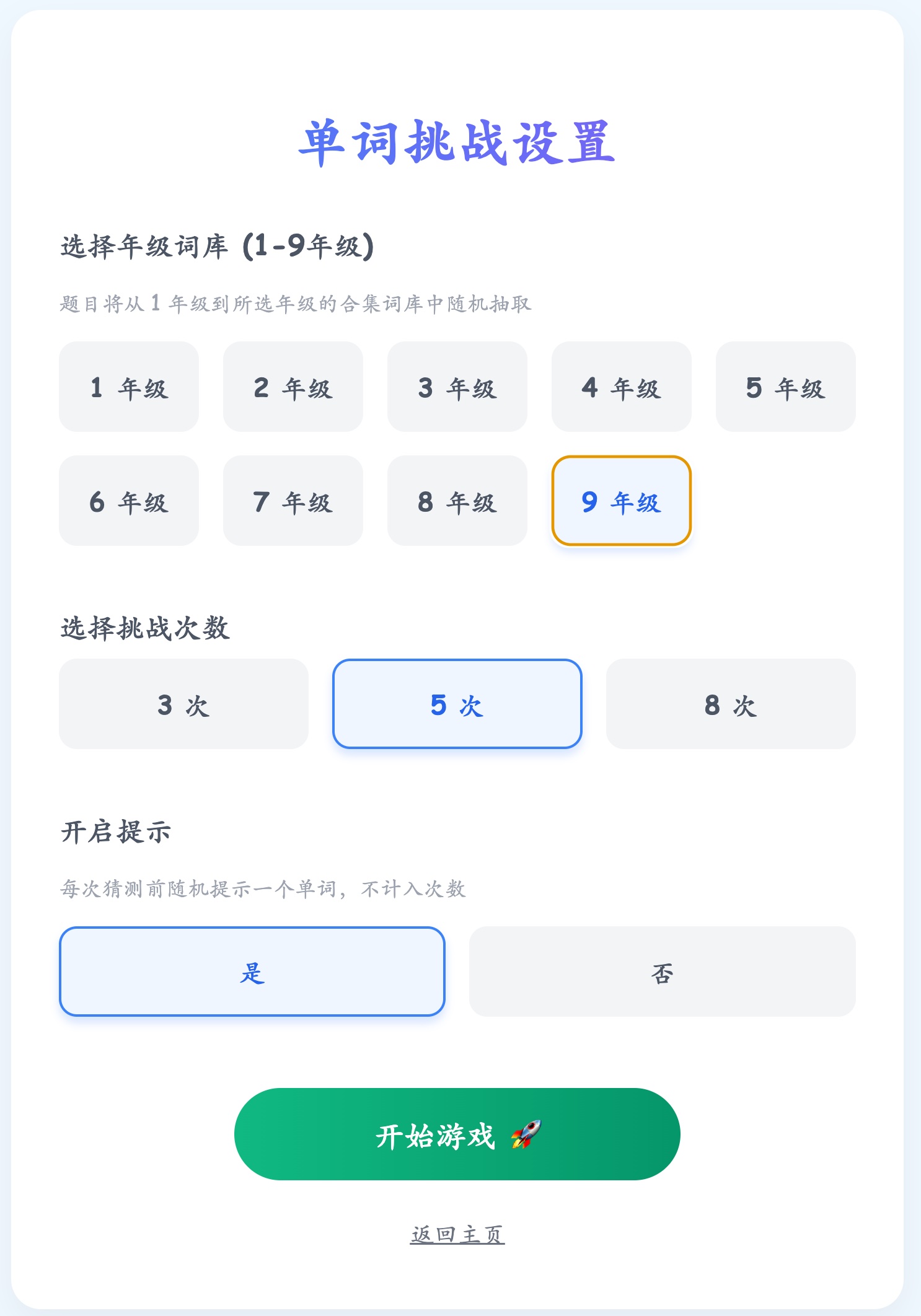Image resolution: width=921 pixels, height=1316 pixels.
Task: Pick 8 年级 as grade level
Action: tap(457, 501)
